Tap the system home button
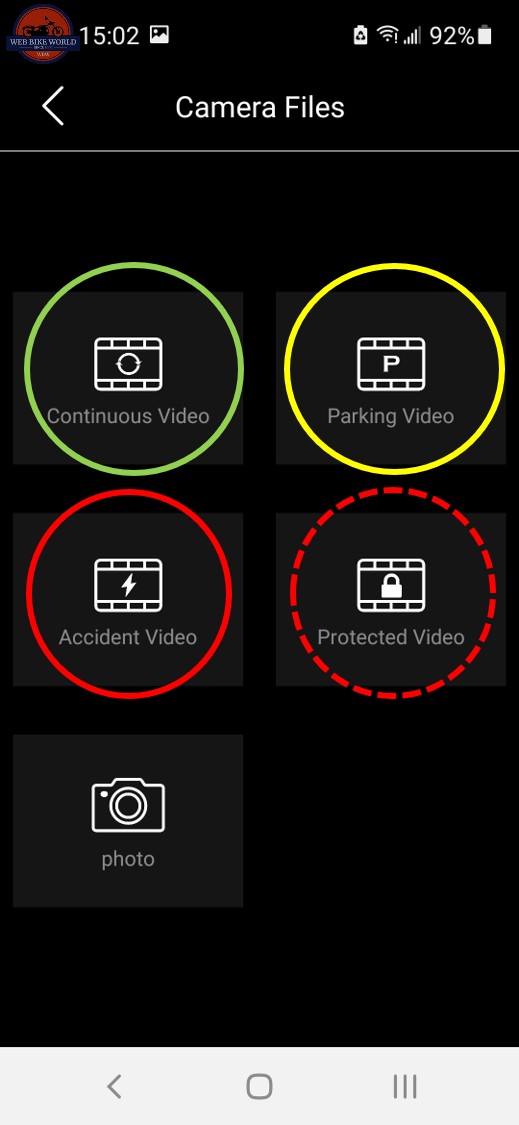The height and width of the screenshot is (1125, 519). pyautogui.click(x=259, y=1086)
